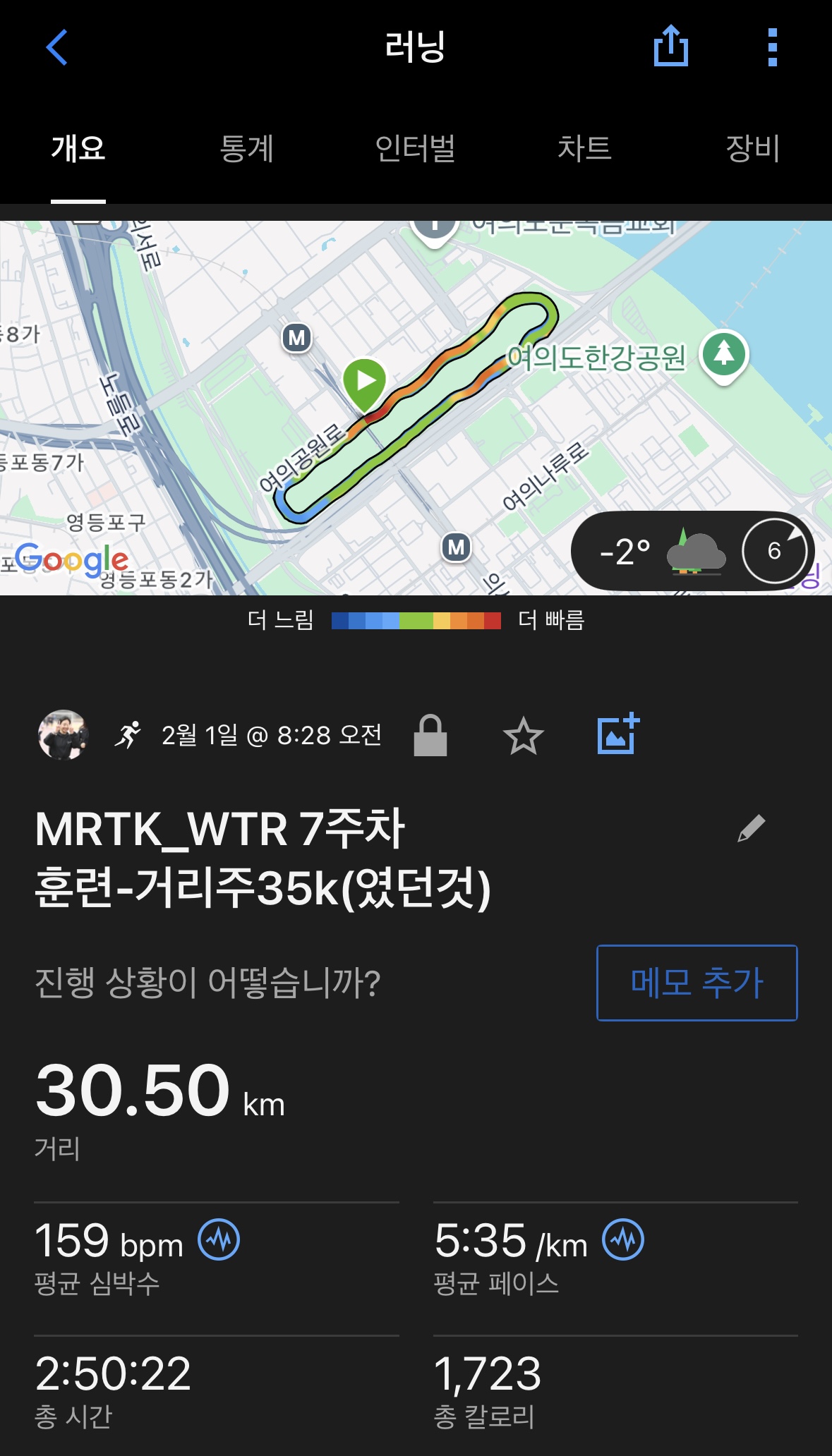
Task: Tap the weather widget showing -2°
Action: pyautogui.click(x=692, y=551)
